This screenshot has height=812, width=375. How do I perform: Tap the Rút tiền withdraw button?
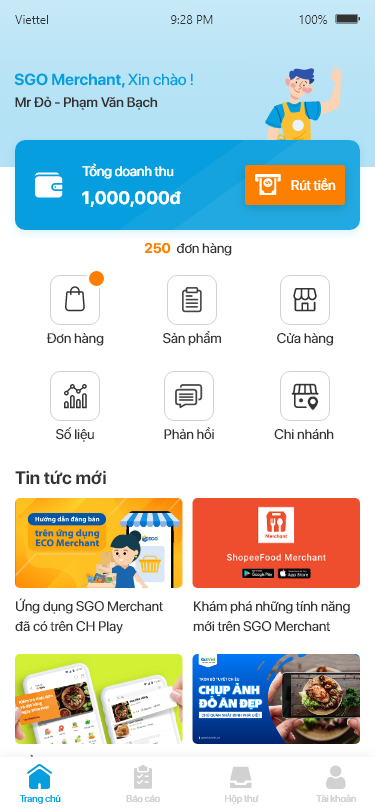295,185
